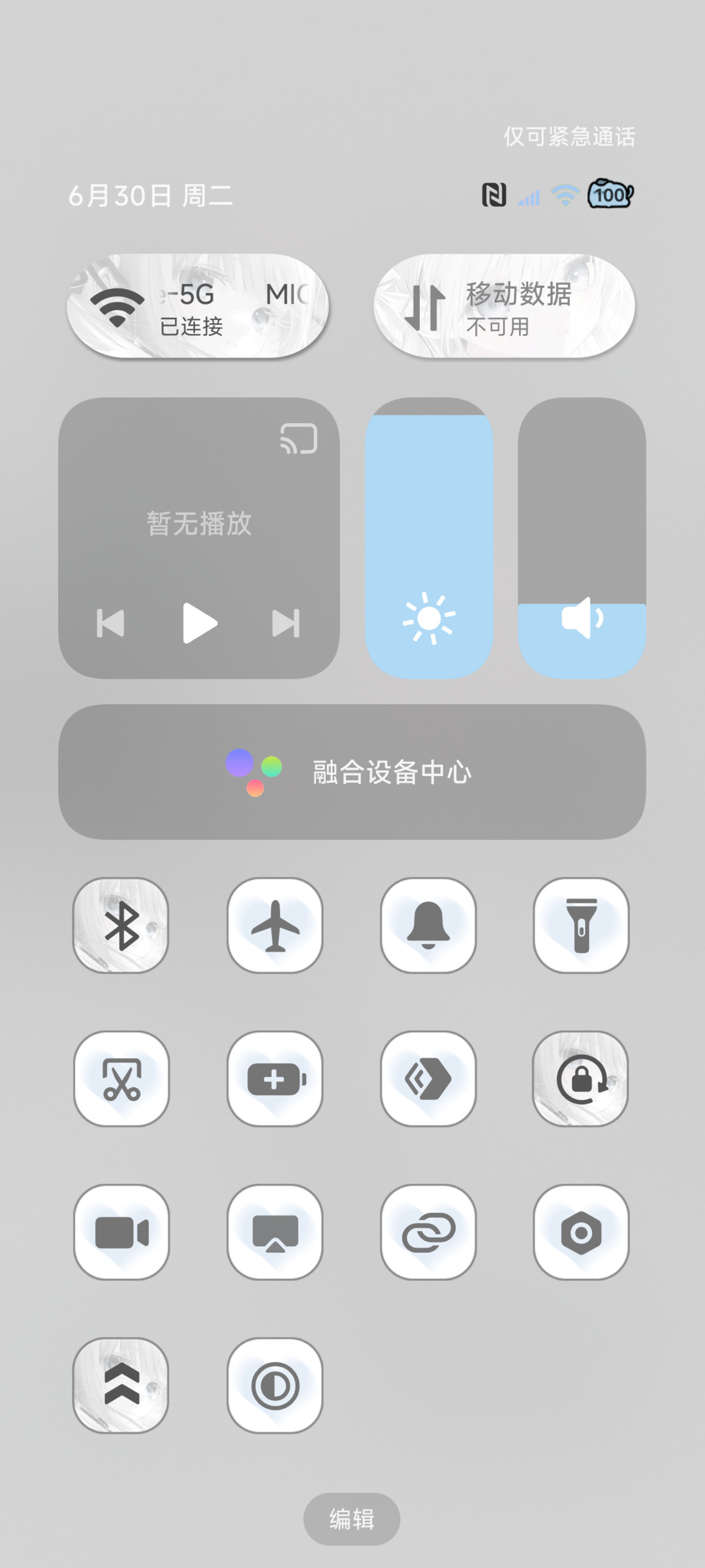Open 融合设备中心 device center
Screen dimensions: 705x1568
352,772
